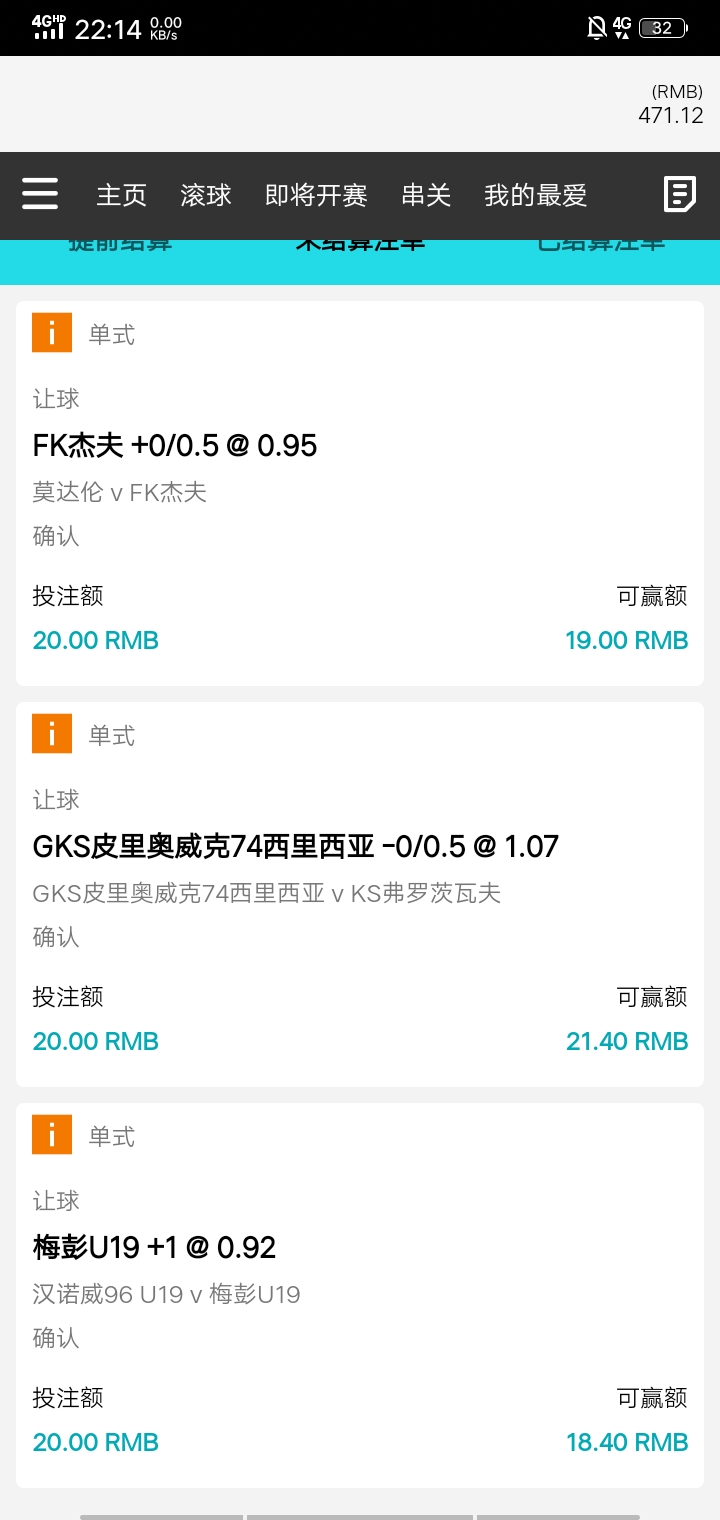Open the 莫达伦 v FK杰夫 bet card
This screenshot has width=720, height=1520.
(360, 492)
